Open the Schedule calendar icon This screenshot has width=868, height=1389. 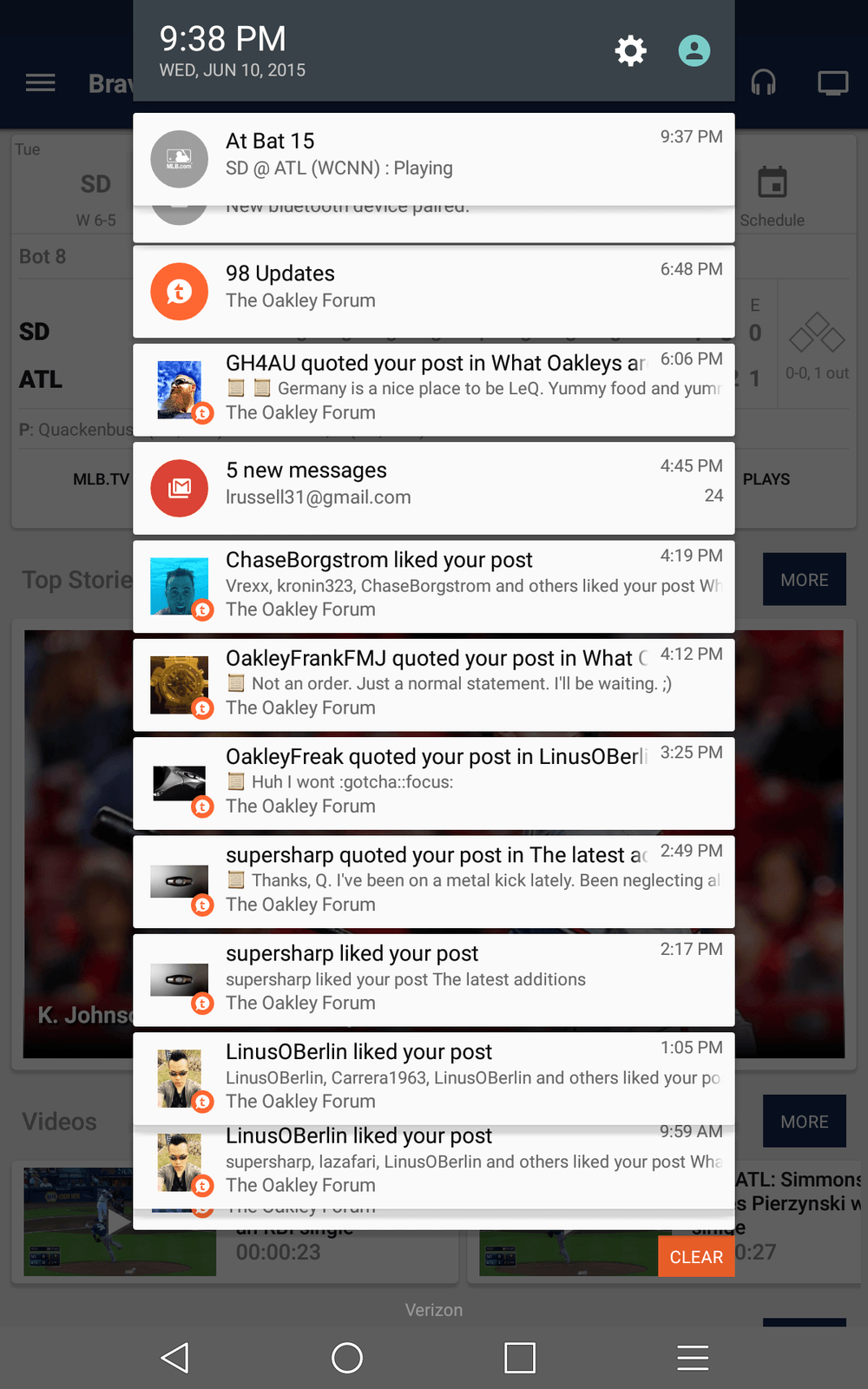(x=773, y=182)
